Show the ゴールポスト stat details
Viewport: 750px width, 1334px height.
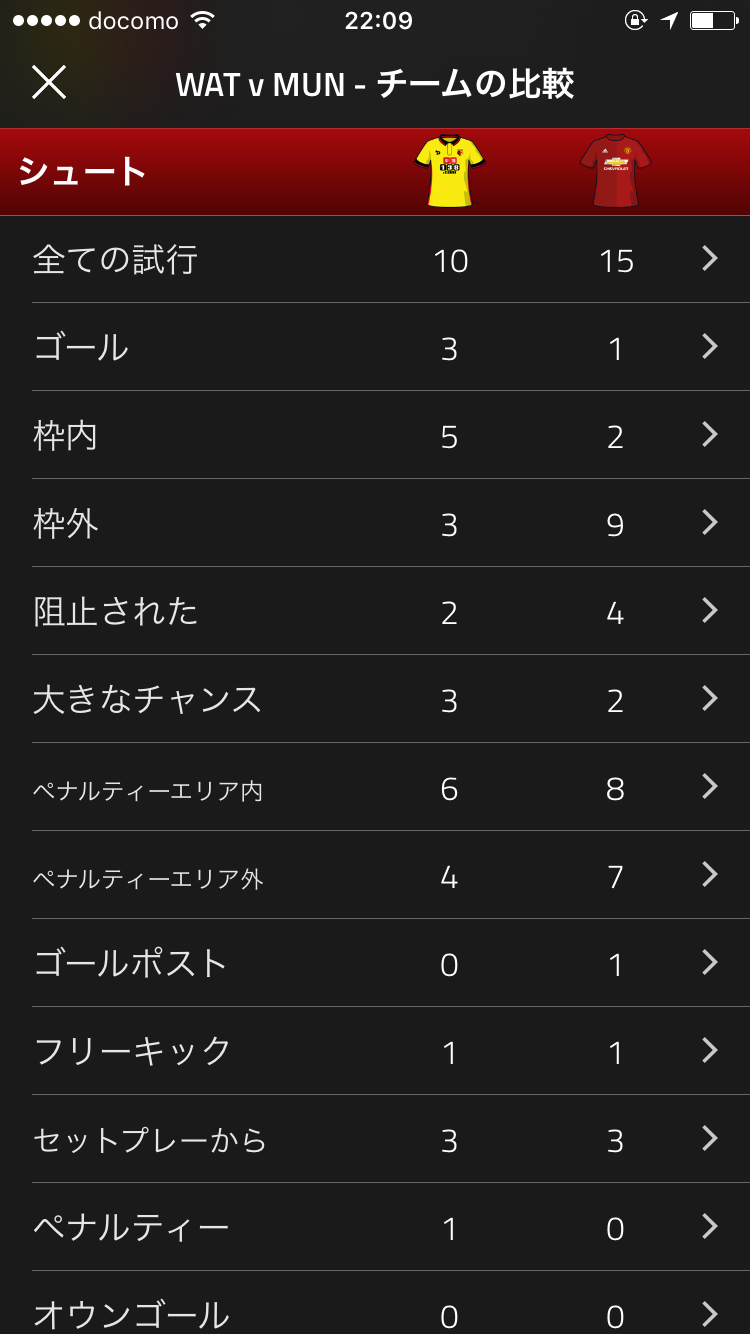(x=375, y=963)
